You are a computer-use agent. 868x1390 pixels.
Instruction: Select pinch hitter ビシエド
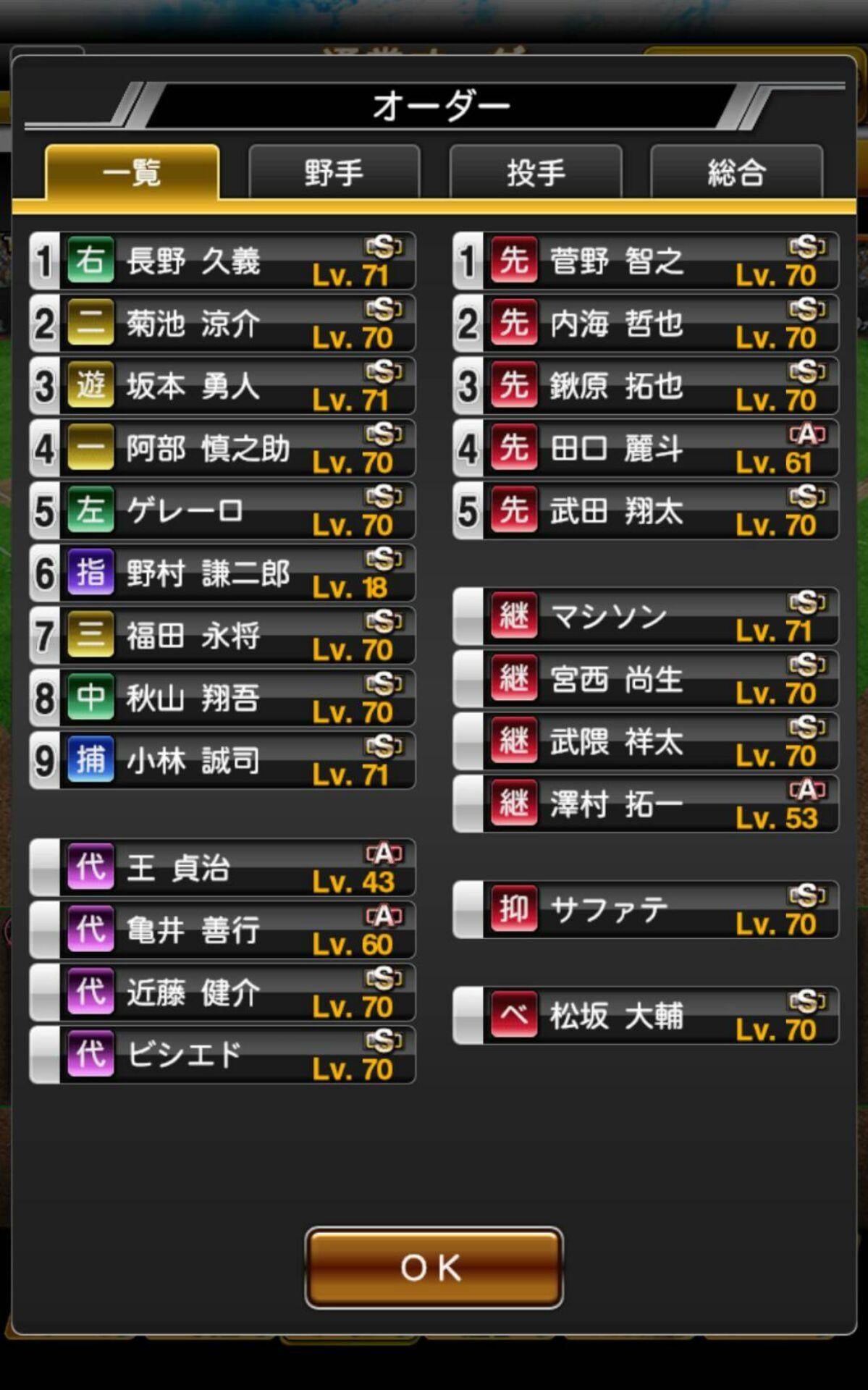click(x=222, y=1055)
